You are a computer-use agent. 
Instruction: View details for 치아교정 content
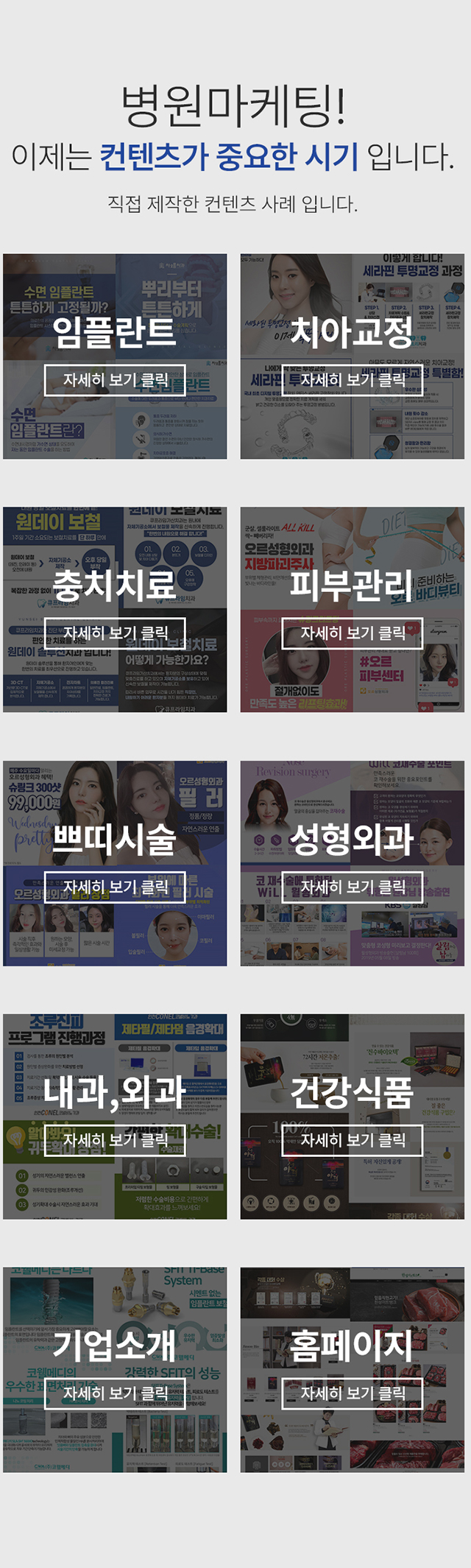point(353,380)
